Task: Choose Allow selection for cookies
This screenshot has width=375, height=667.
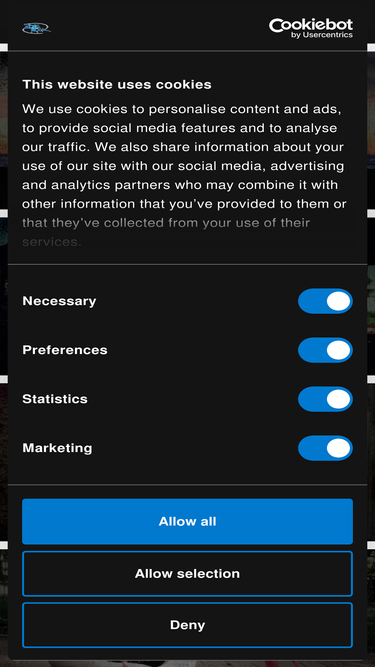Action: pyautogui.click(x=188, y=573)
